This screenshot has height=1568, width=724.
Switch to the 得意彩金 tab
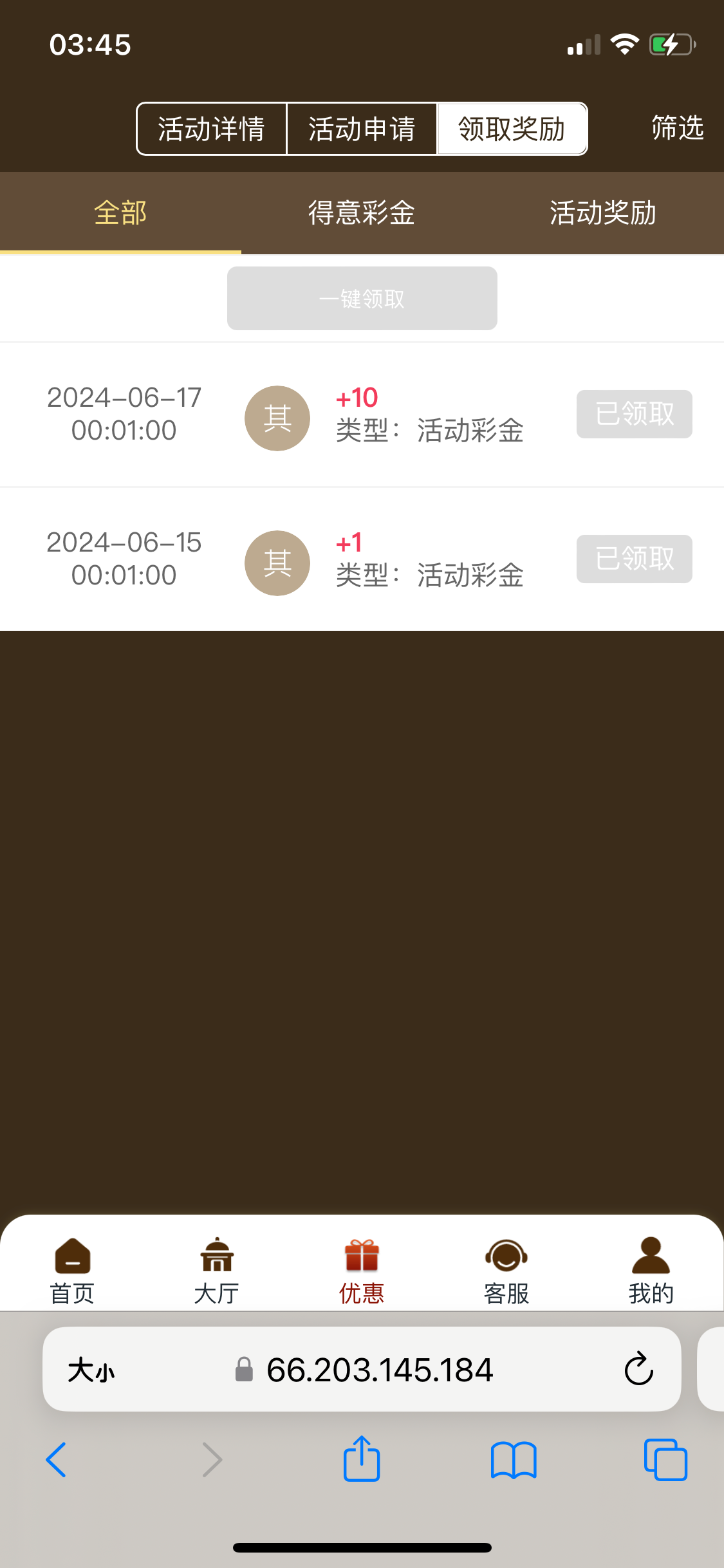coord(362,213)
